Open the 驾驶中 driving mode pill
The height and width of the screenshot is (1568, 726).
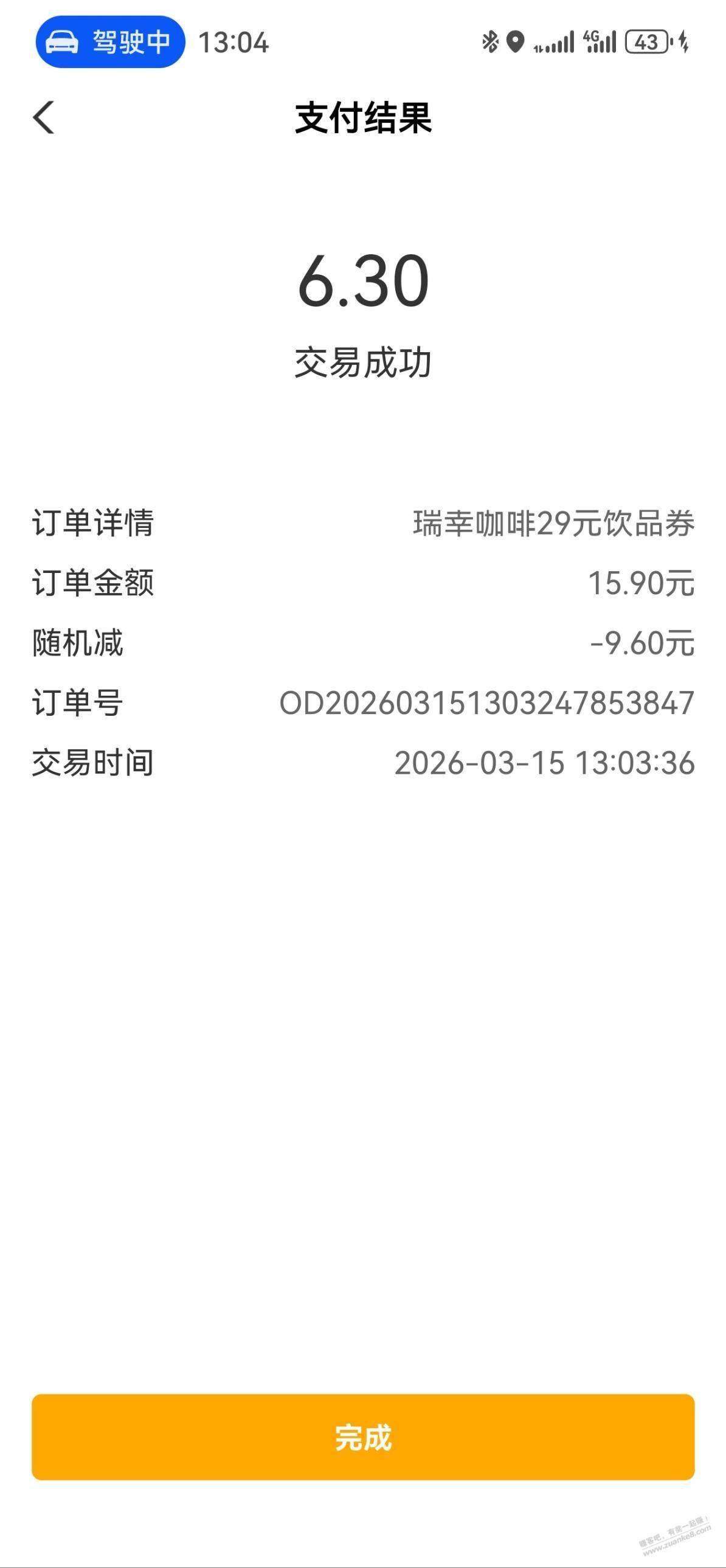point(110,42)
